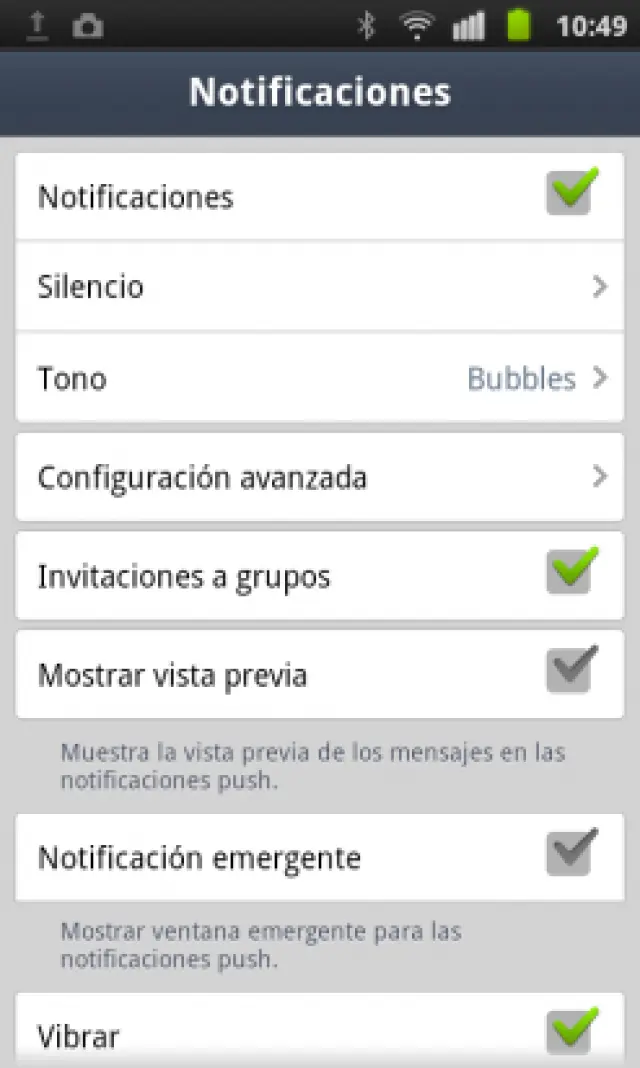Enable Notificación emergente checkbox

click(x=571, y=855)
